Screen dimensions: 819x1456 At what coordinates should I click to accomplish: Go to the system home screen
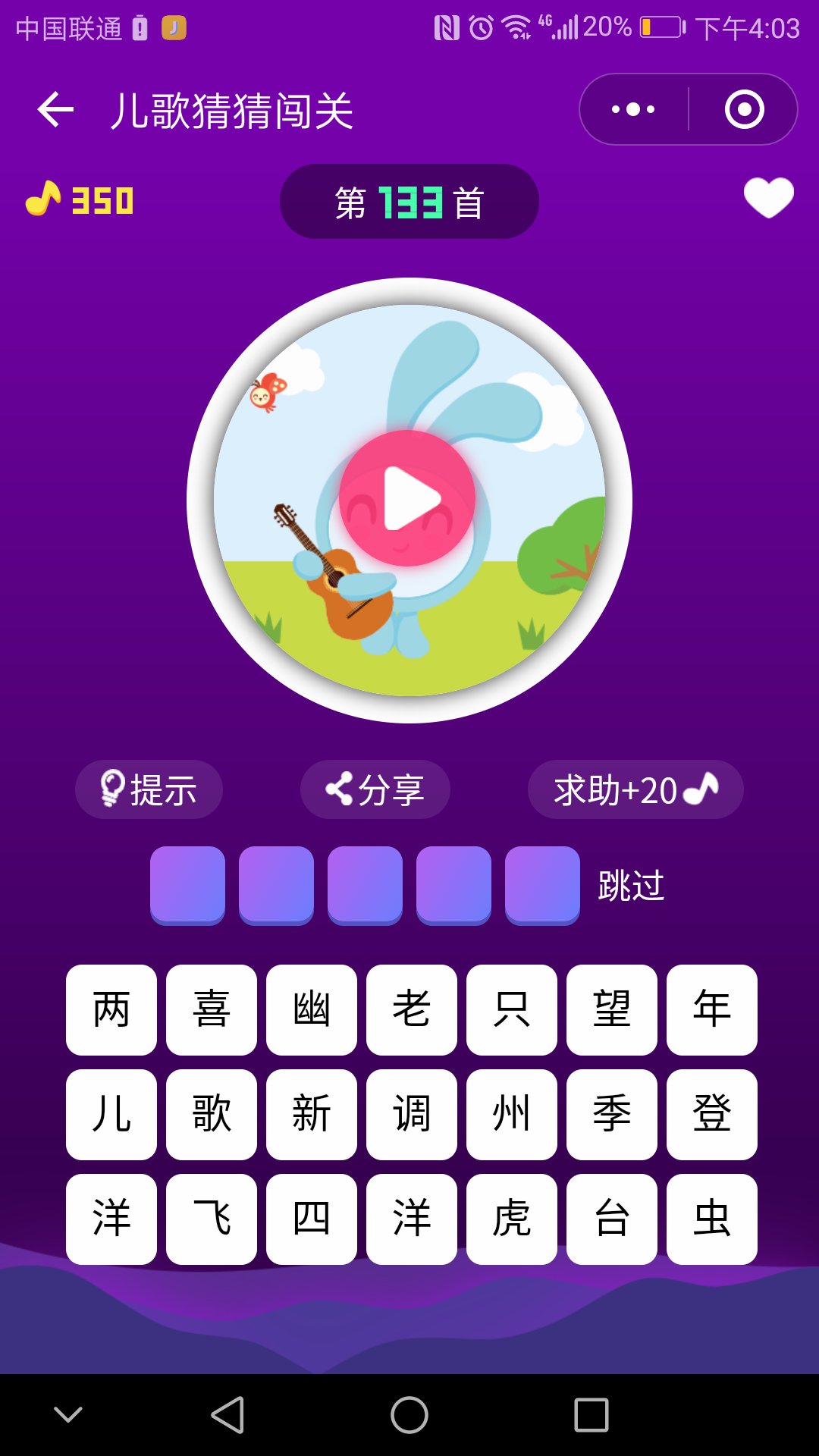tap(409, 1415)
